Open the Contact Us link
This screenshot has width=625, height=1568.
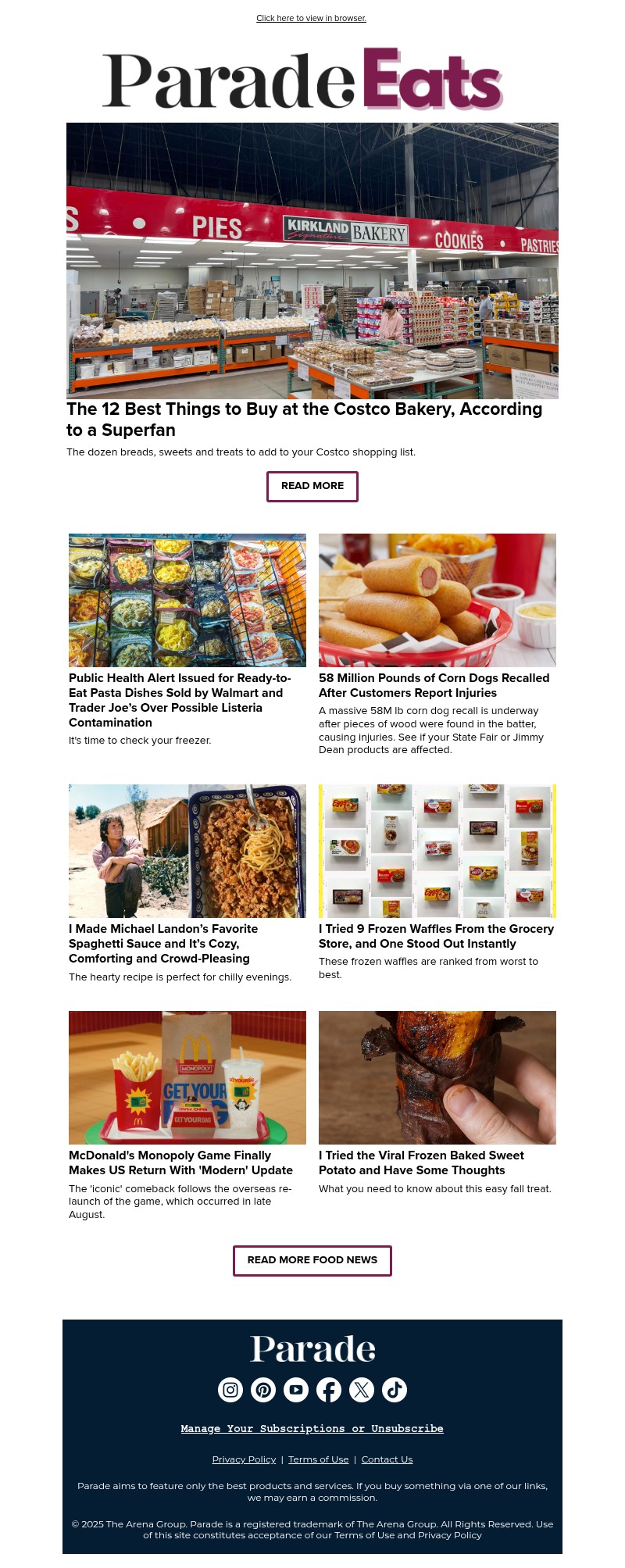[386, 1459]
